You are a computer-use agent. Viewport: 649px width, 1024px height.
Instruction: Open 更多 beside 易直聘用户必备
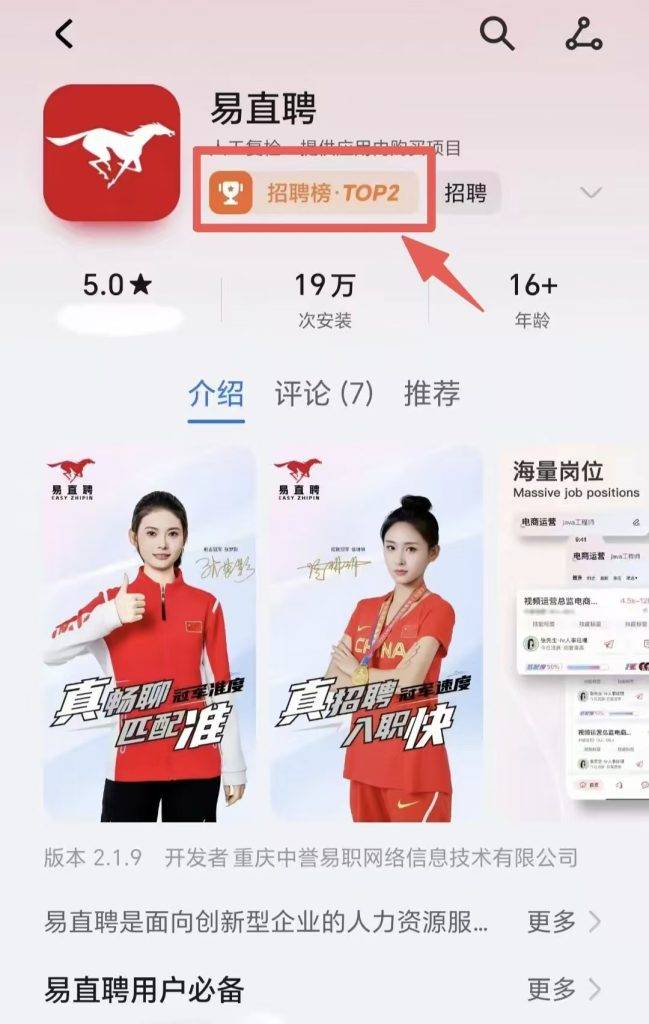tap(565, 990)
